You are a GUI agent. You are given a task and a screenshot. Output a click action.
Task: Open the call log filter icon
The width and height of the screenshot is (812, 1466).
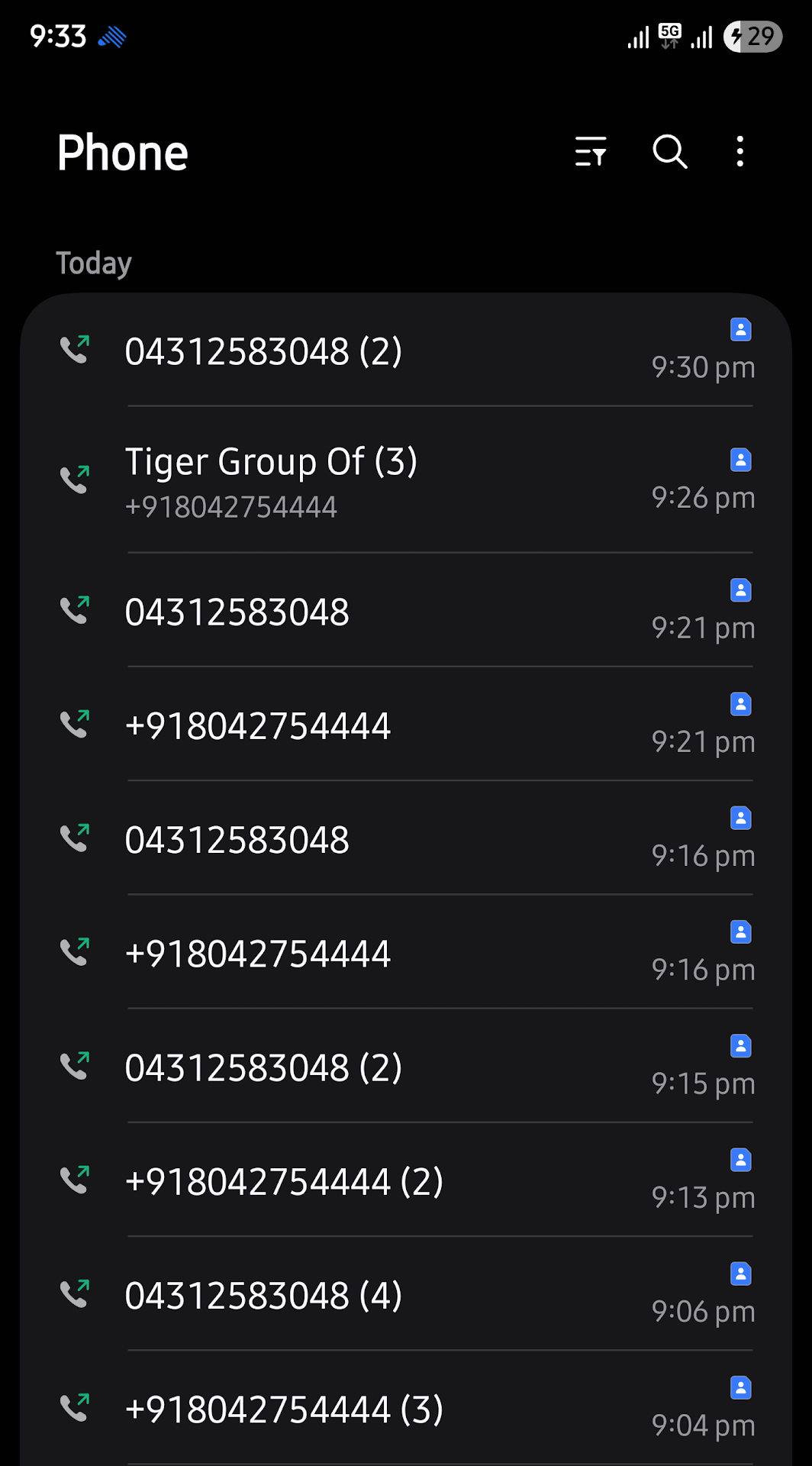(x=590, y=152)
